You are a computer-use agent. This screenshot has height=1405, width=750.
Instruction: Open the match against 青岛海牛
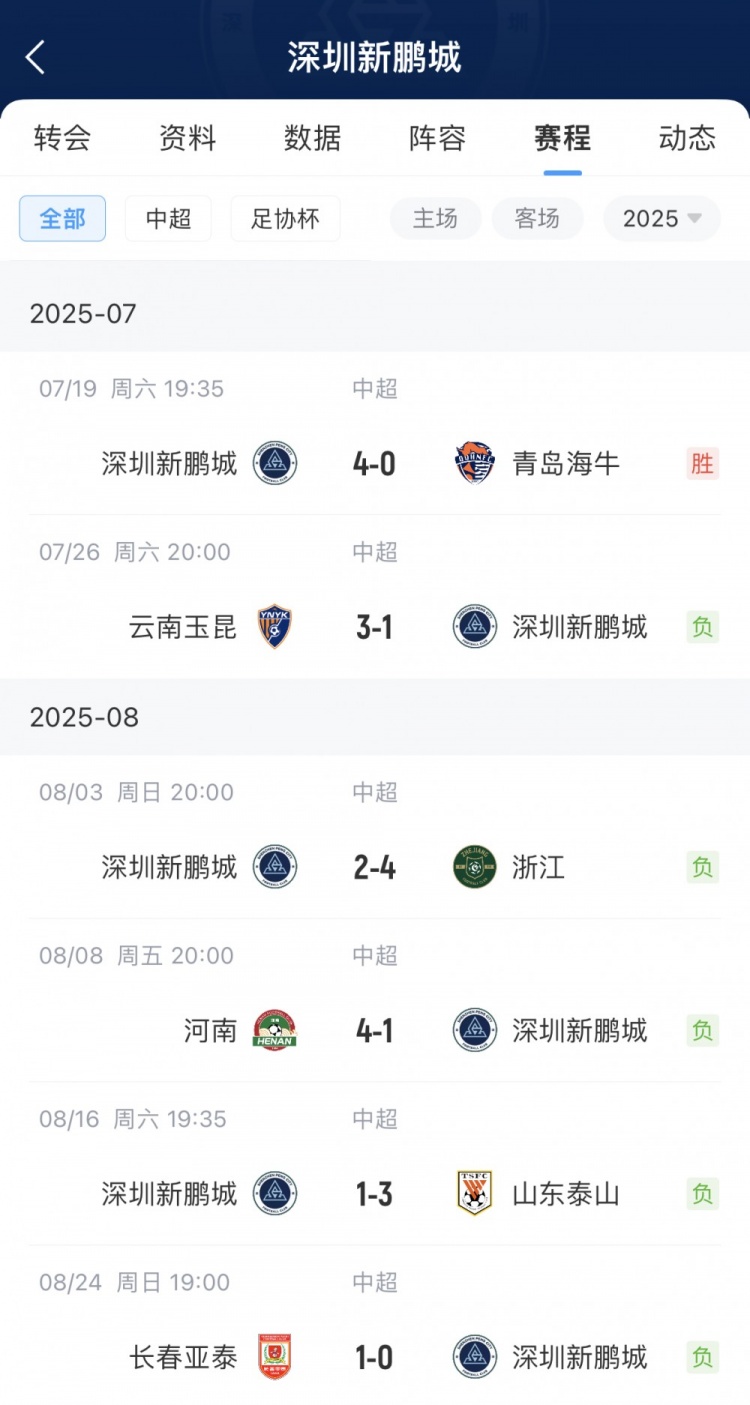tap(374, 463)
